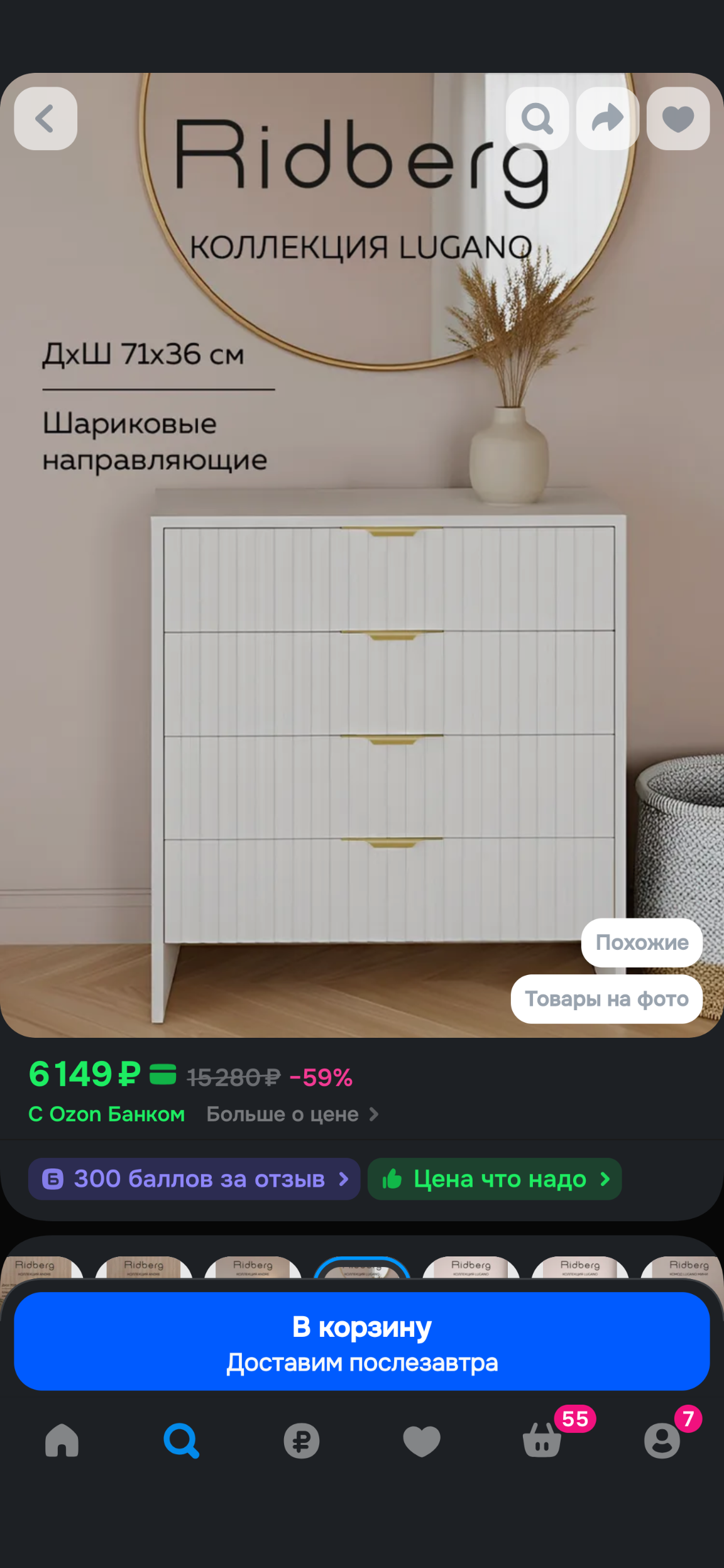Select the last Ridberg variant thumbnail

coord(686,1268)
